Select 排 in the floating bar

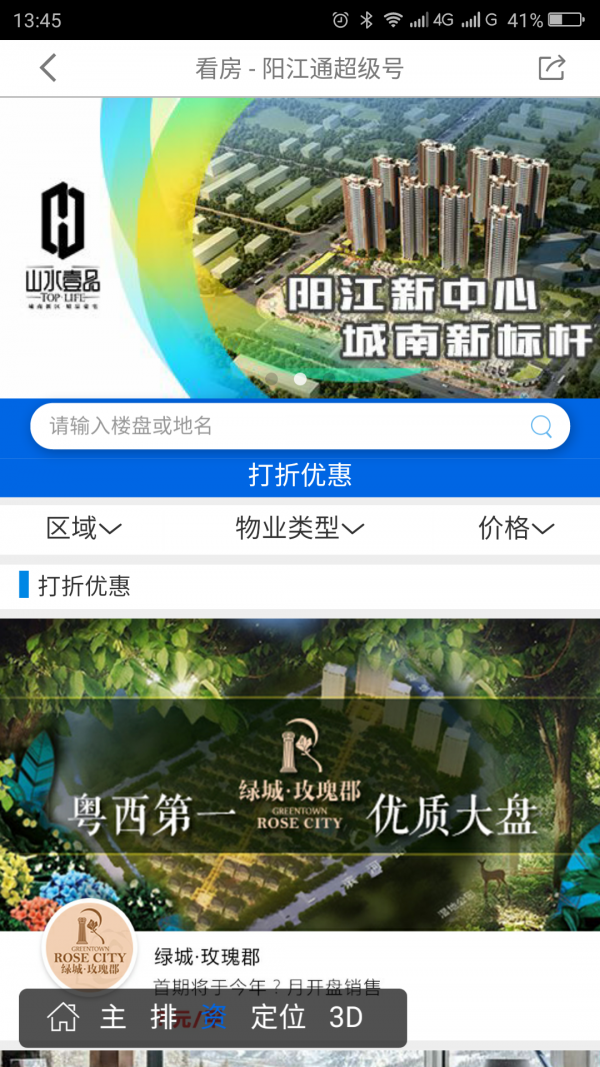coord(163,1018)
